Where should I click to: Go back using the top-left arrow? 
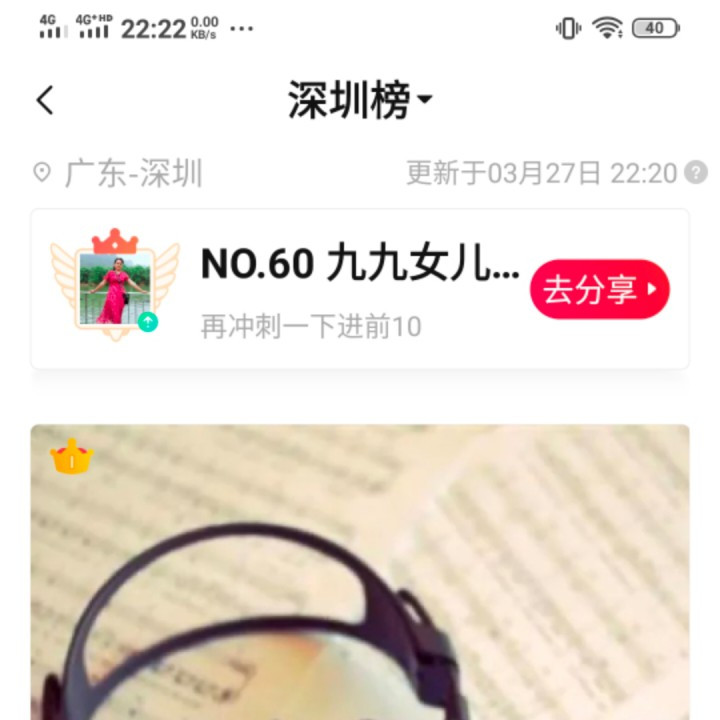point(45,100)
